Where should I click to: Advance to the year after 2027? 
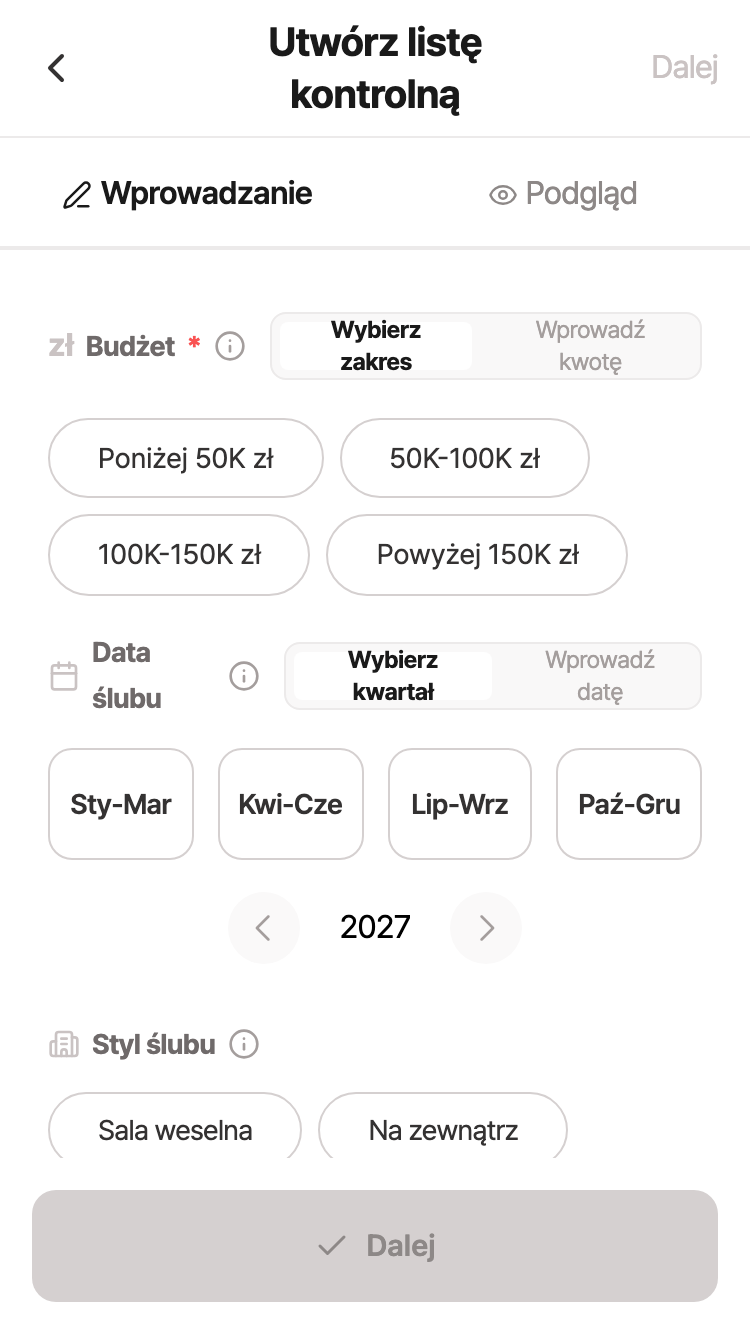point(486,928)
